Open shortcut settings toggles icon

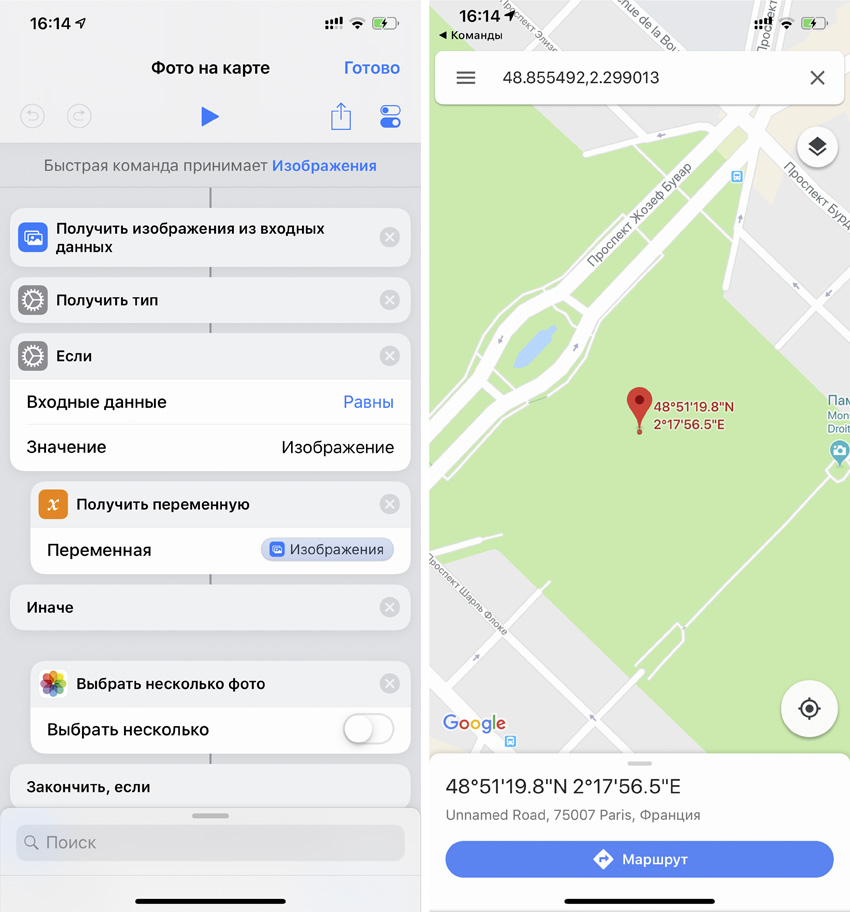click(x=391, y=117)
